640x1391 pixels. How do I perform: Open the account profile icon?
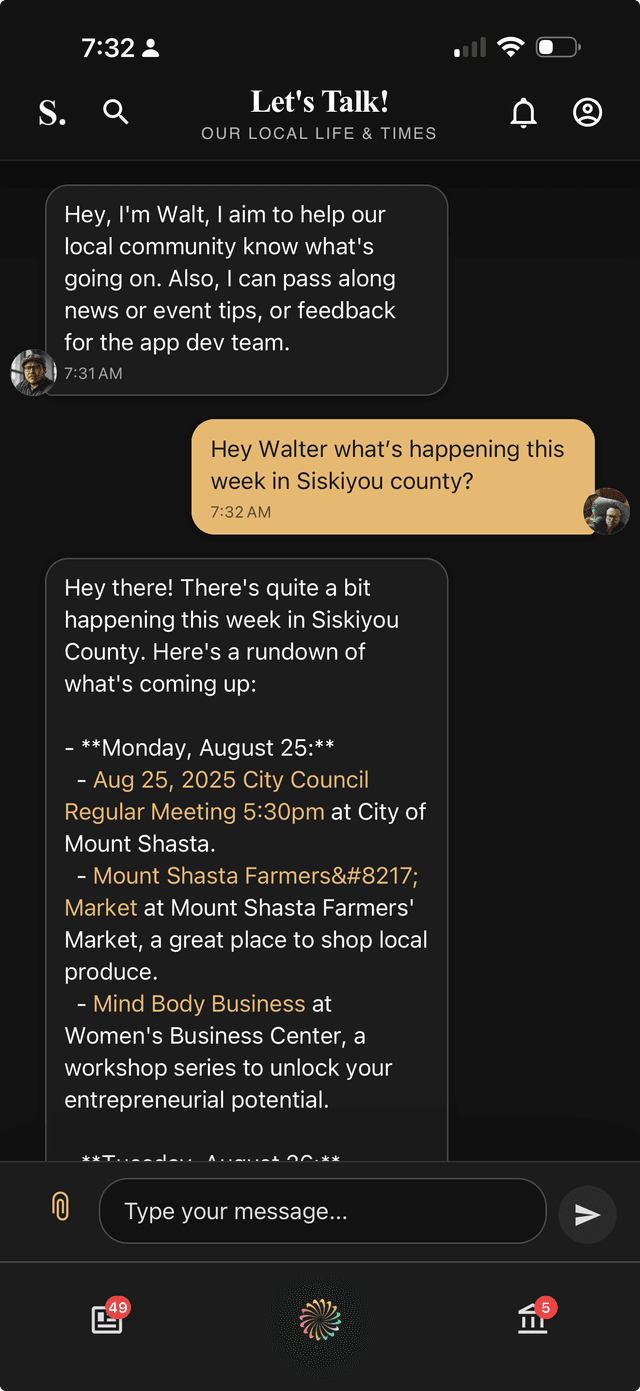587,112
